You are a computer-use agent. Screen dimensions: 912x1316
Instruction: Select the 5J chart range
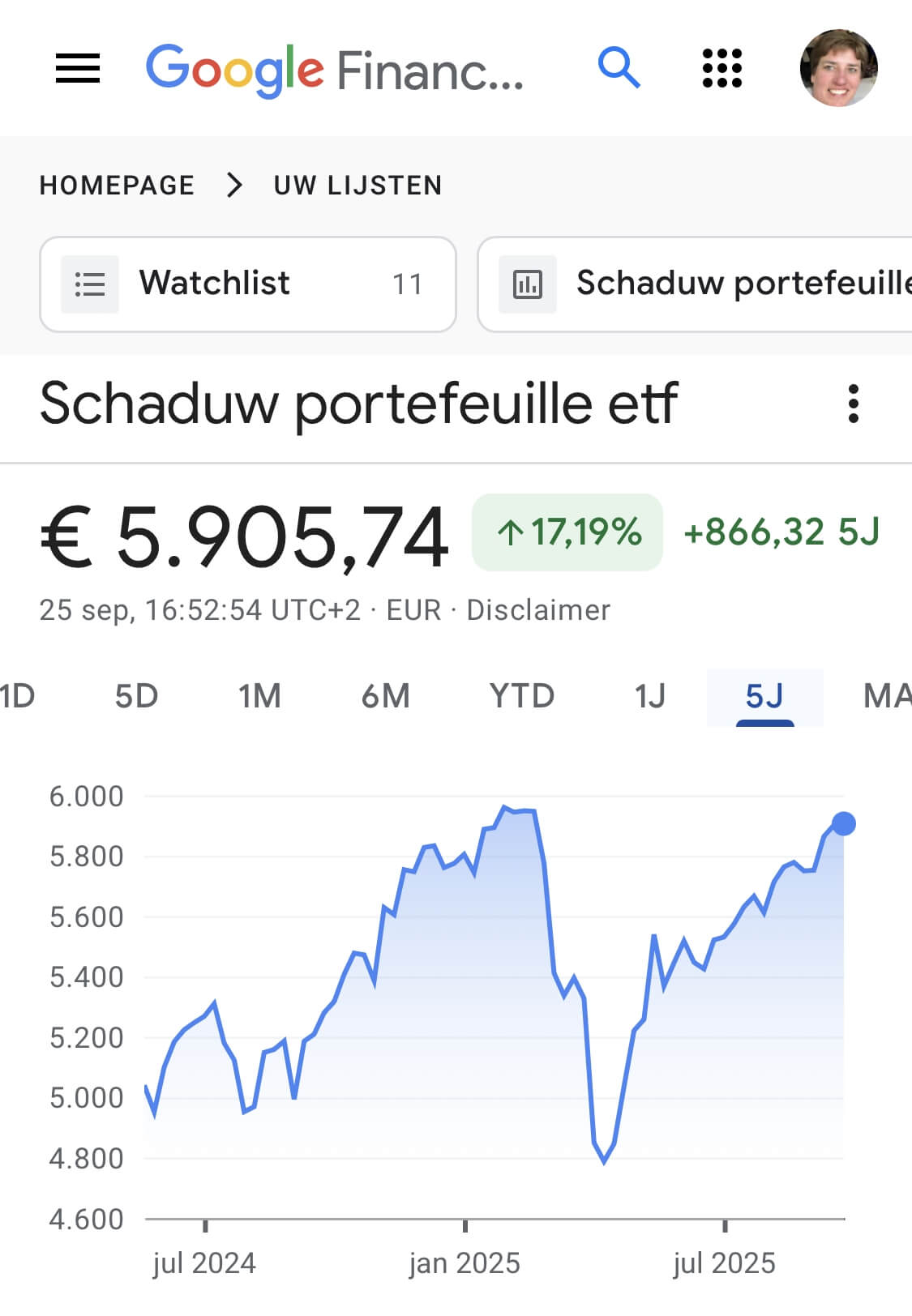764,696
